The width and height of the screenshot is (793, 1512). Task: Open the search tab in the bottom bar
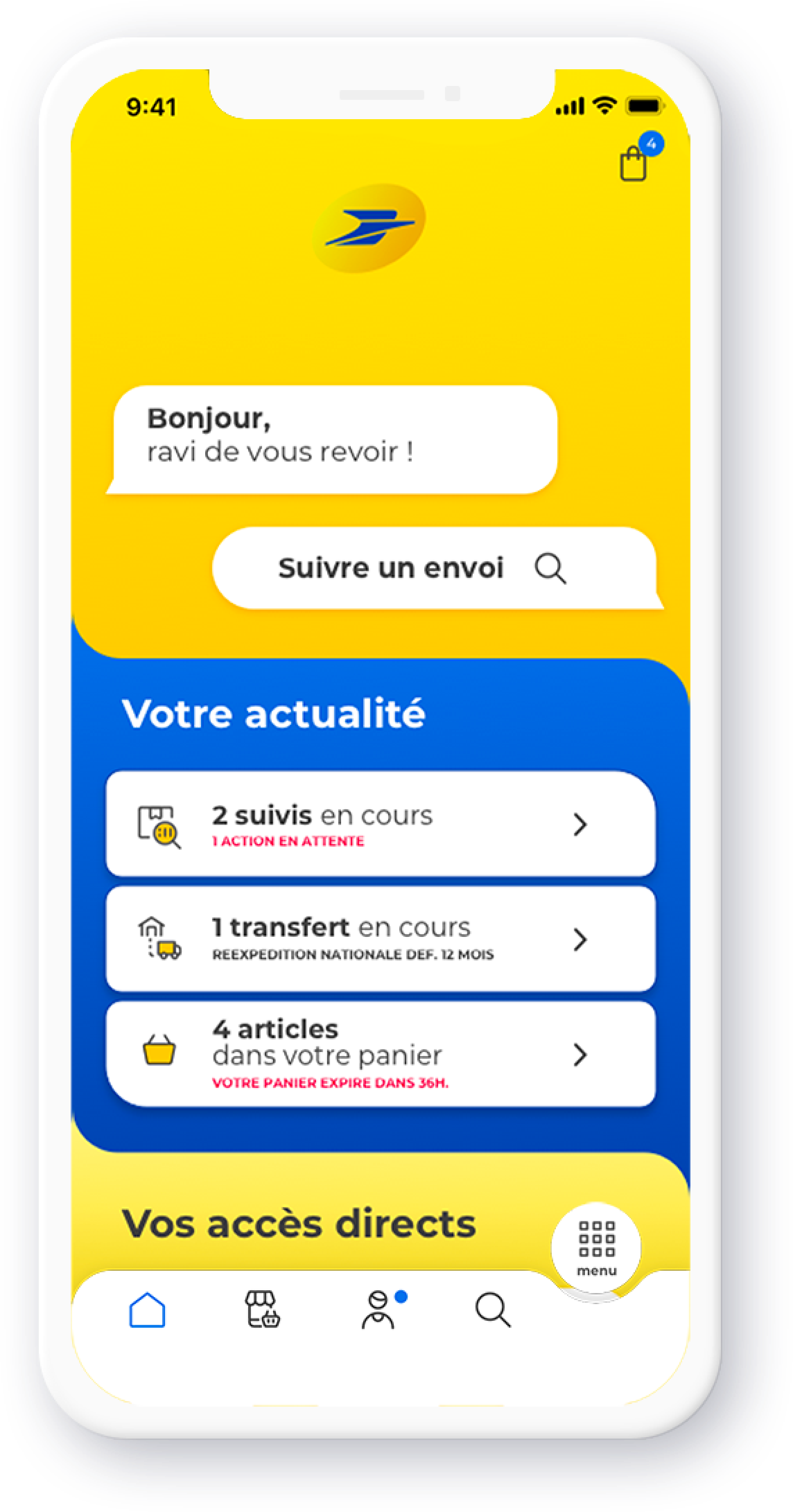point(492,1310)
